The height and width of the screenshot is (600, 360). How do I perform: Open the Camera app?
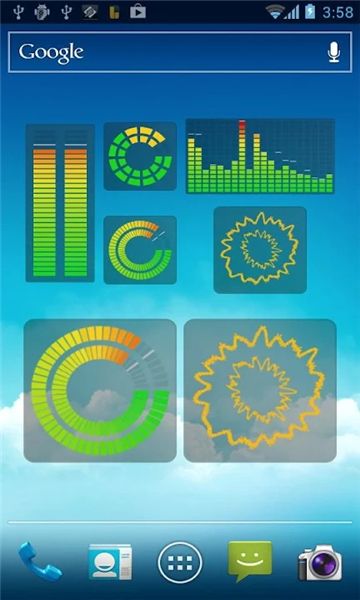321,562
